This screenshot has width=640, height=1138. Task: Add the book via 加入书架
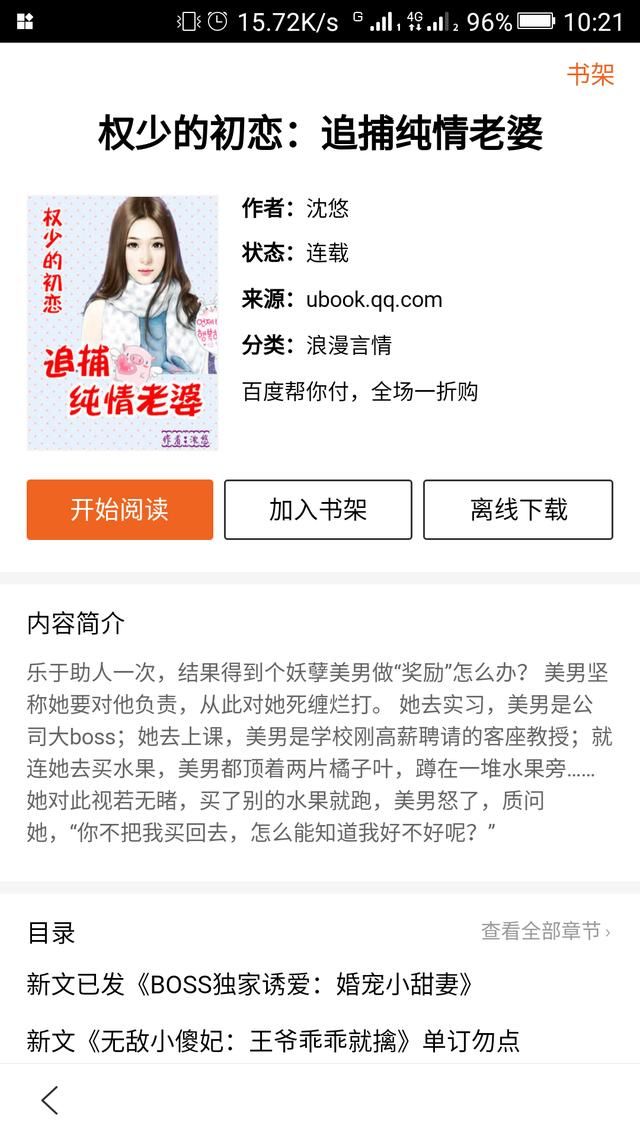point(318,510)
